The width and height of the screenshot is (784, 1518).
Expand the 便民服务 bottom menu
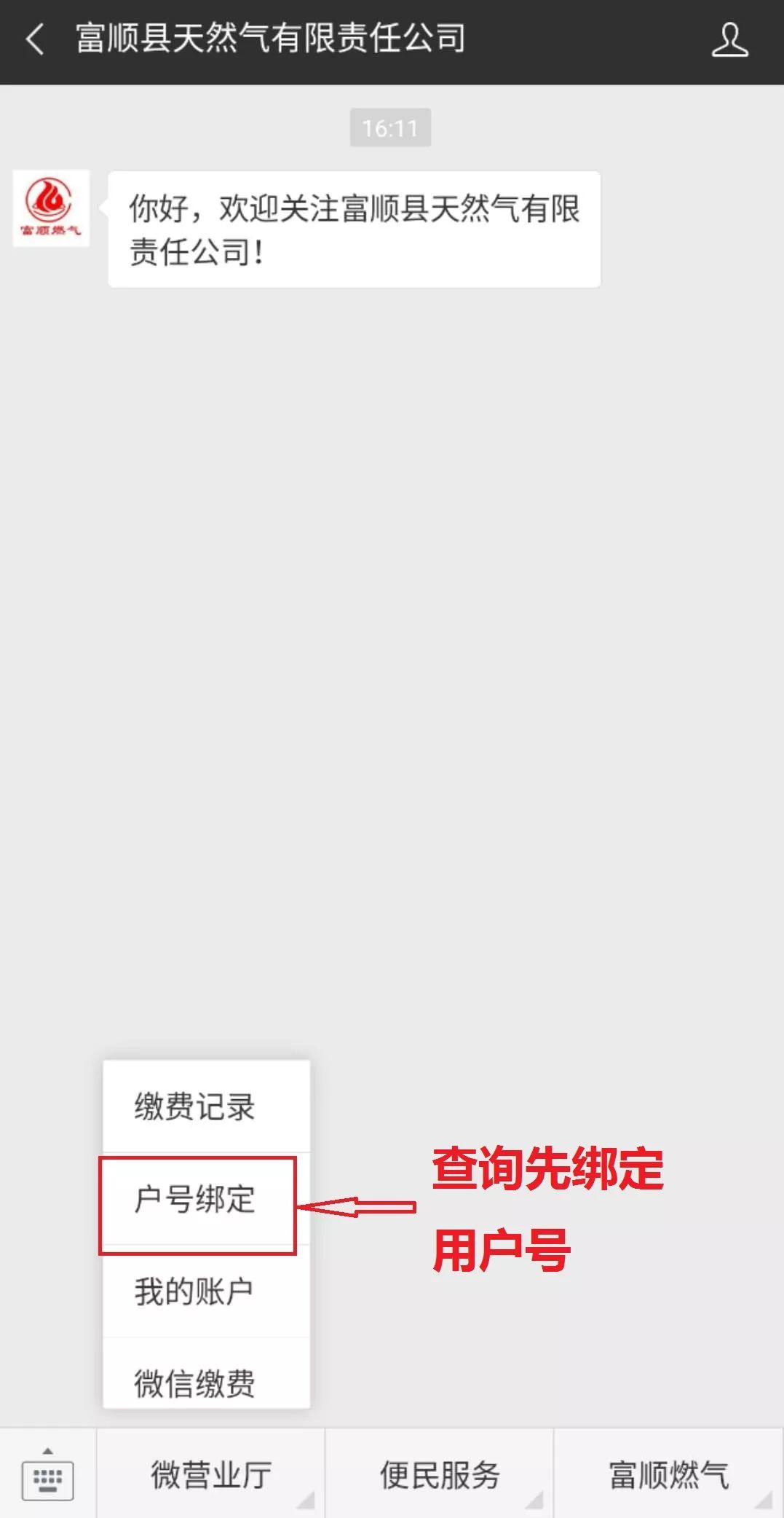(440, 1476)
